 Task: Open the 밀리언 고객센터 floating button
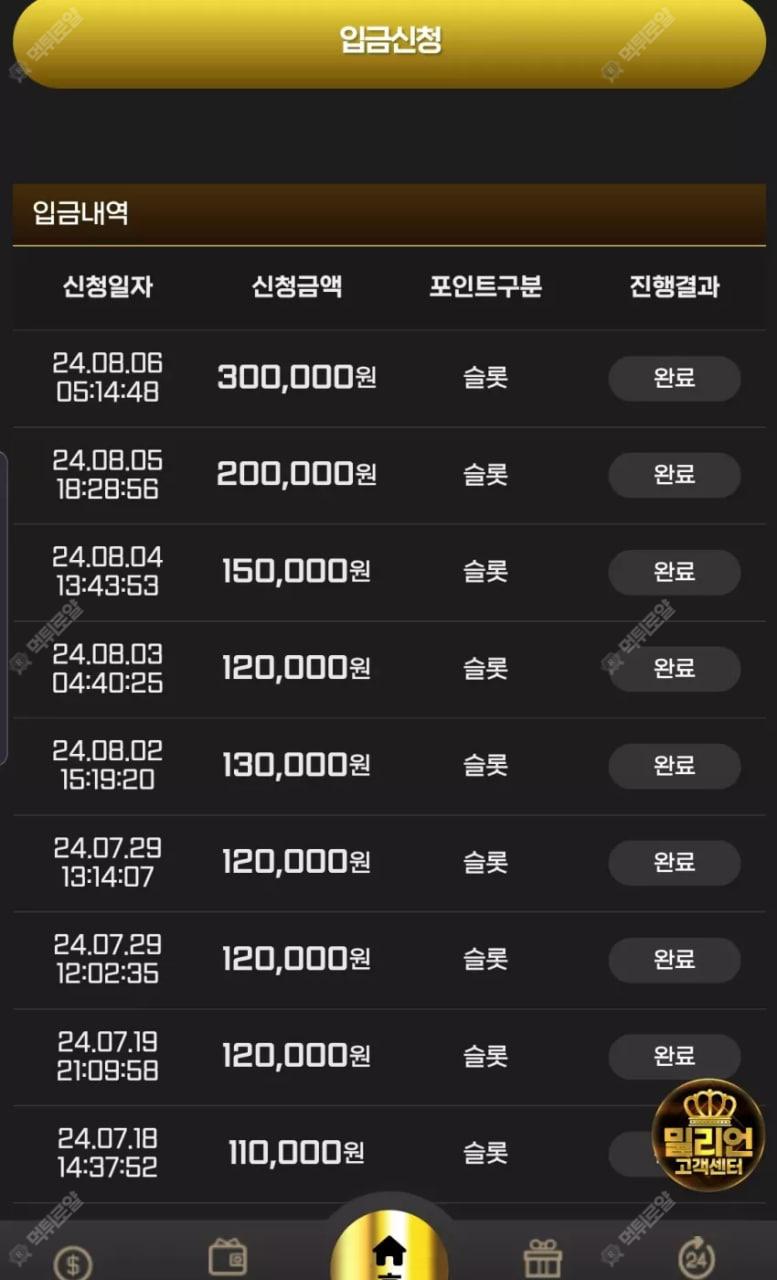(x=708, y=1134)
